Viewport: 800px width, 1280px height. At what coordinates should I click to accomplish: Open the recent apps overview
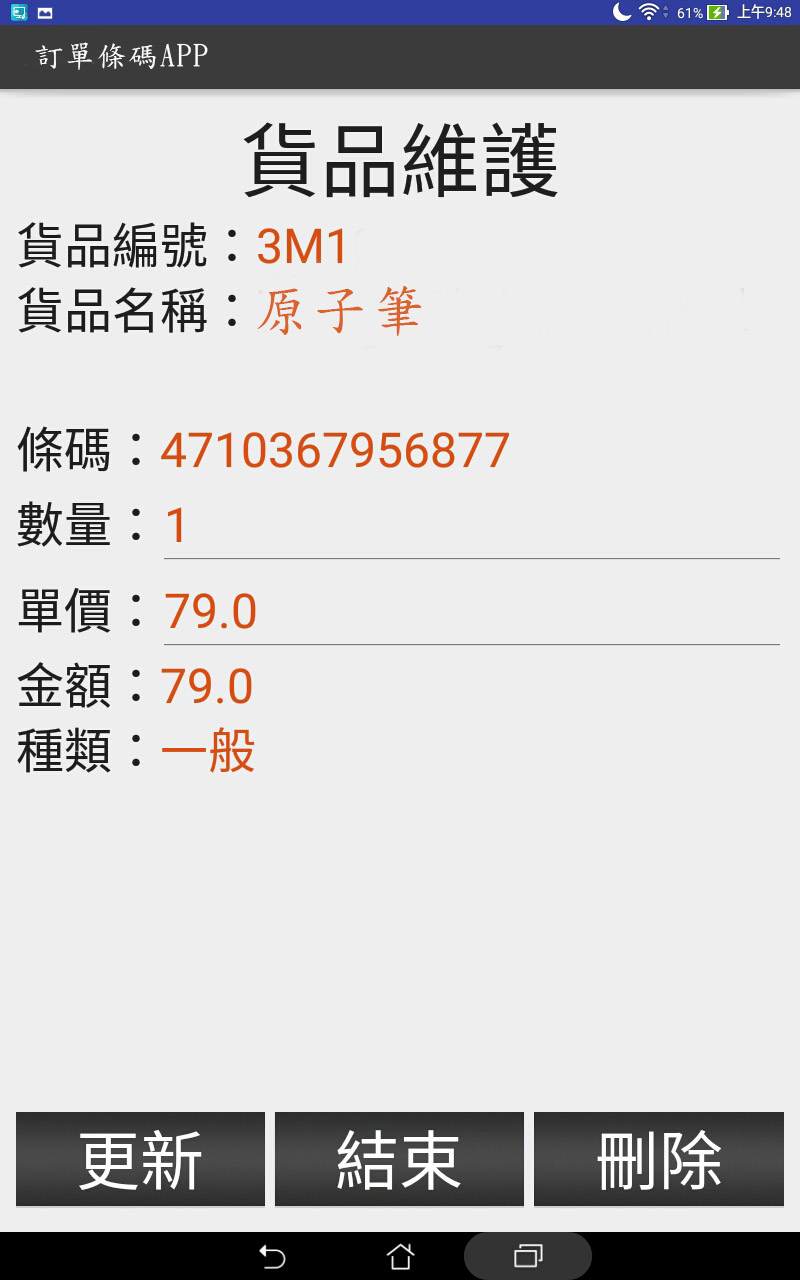[528, 1256]
